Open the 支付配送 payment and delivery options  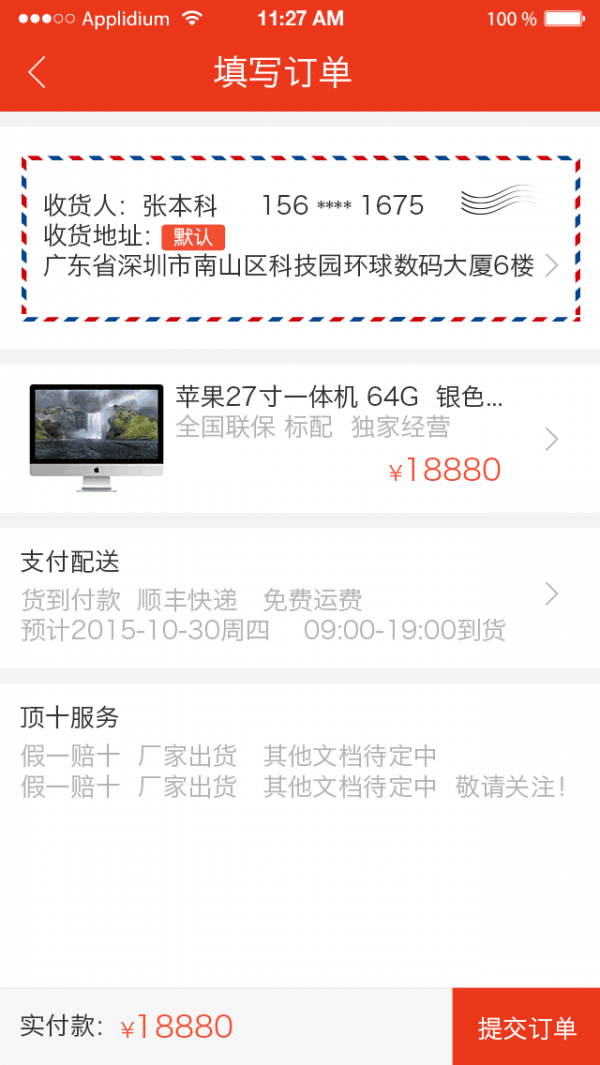pyautogui.click(x=300, y=596)
